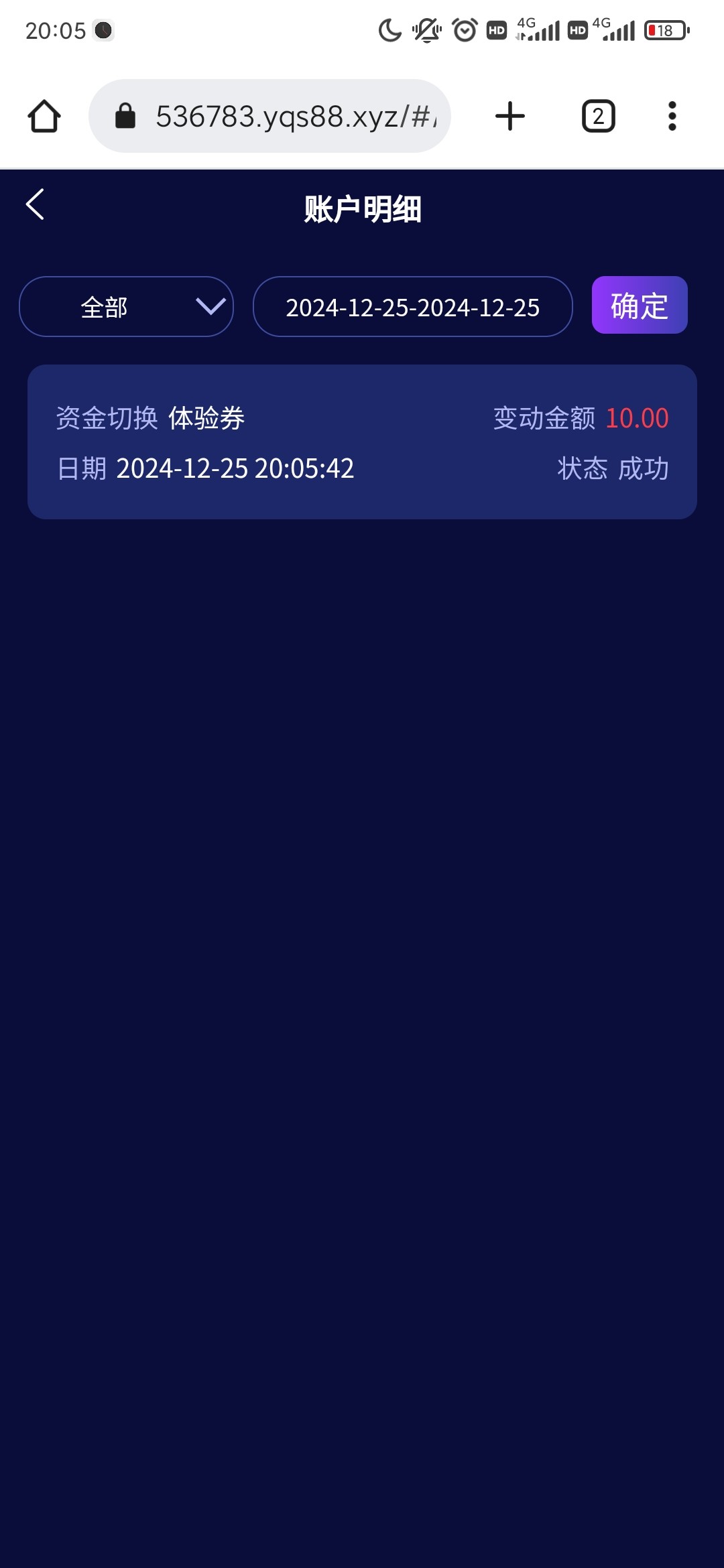Add a new browser tab
This screenshot has height=1568, width=724.
[x=509, y=116]
